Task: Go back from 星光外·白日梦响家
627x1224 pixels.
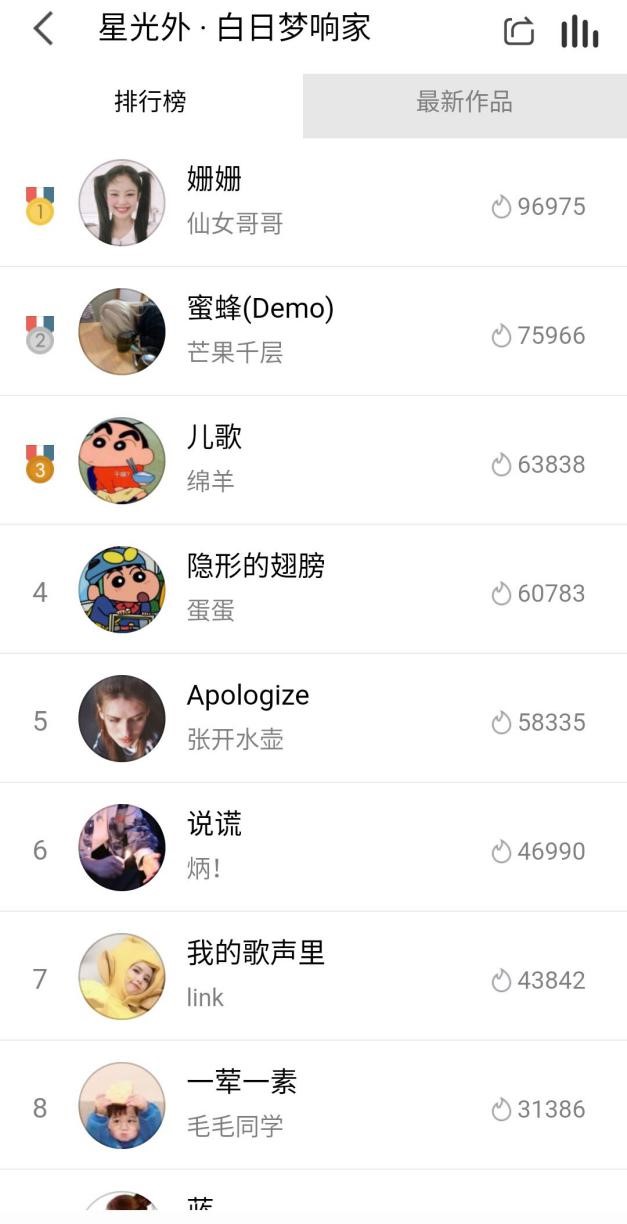Action: click(x=43, y=29)
